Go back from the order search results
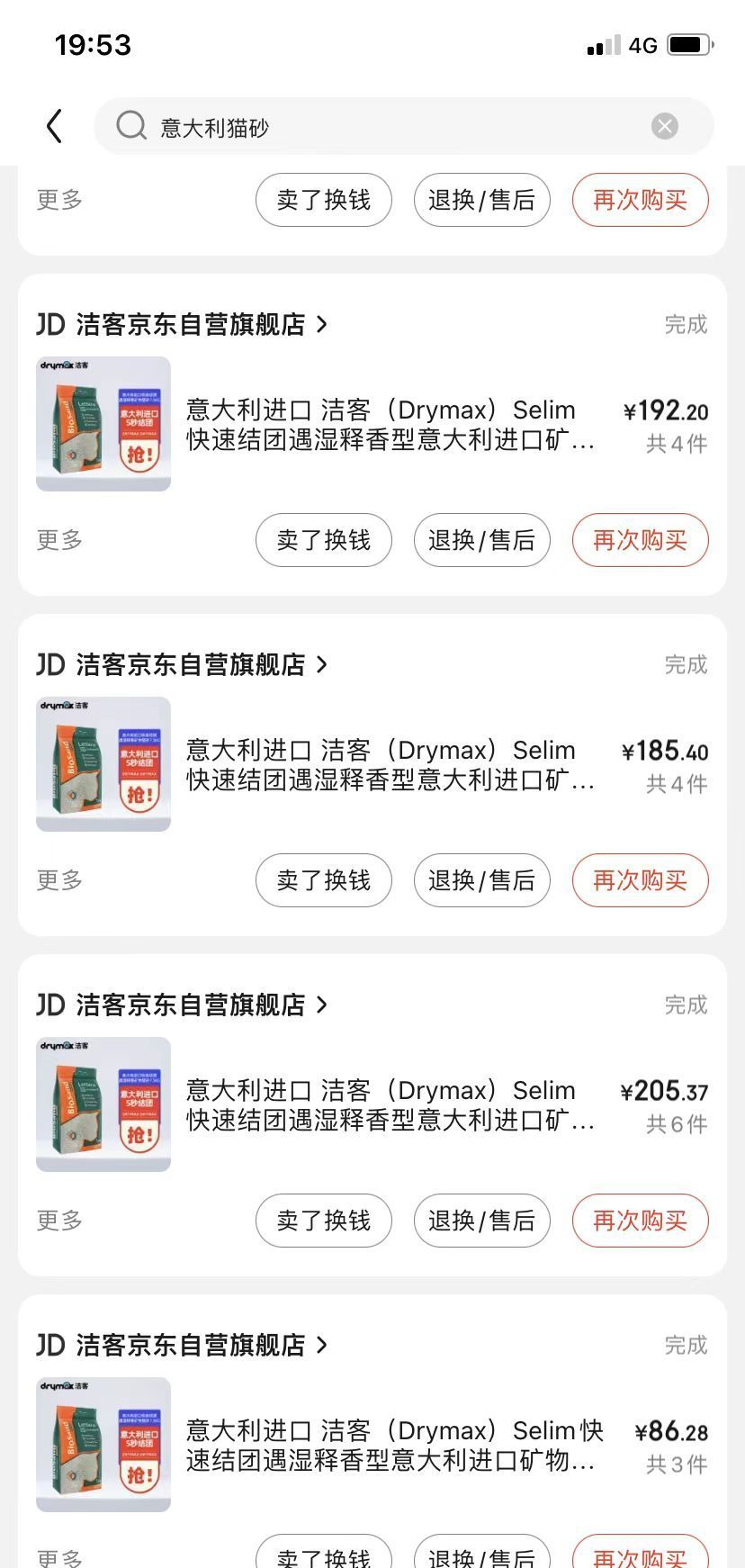 pyautogui.click(x=55, y=127)
